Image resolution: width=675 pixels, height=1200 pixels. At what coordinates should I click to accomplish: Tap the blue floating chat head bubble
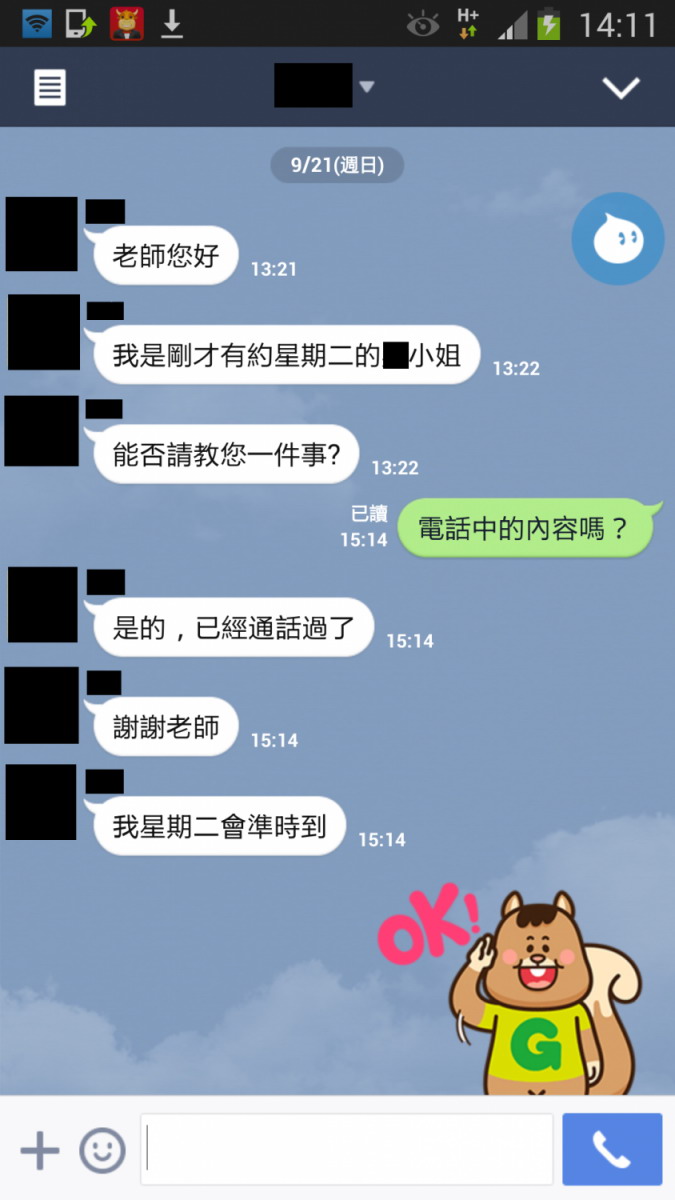click(x=617, y=239)
